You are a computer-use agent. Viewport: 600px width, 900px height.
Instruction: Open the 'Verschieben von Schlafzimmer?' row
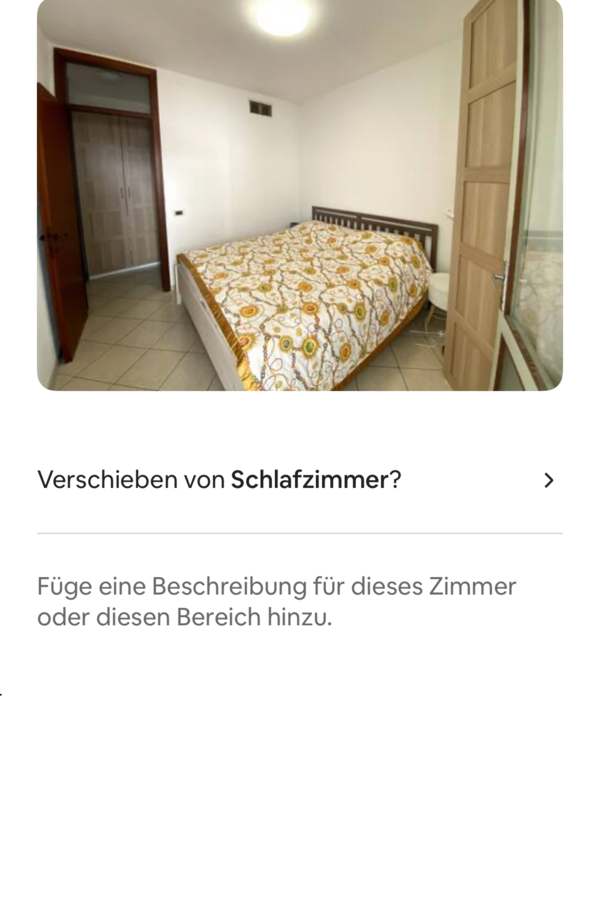(299, 480)
